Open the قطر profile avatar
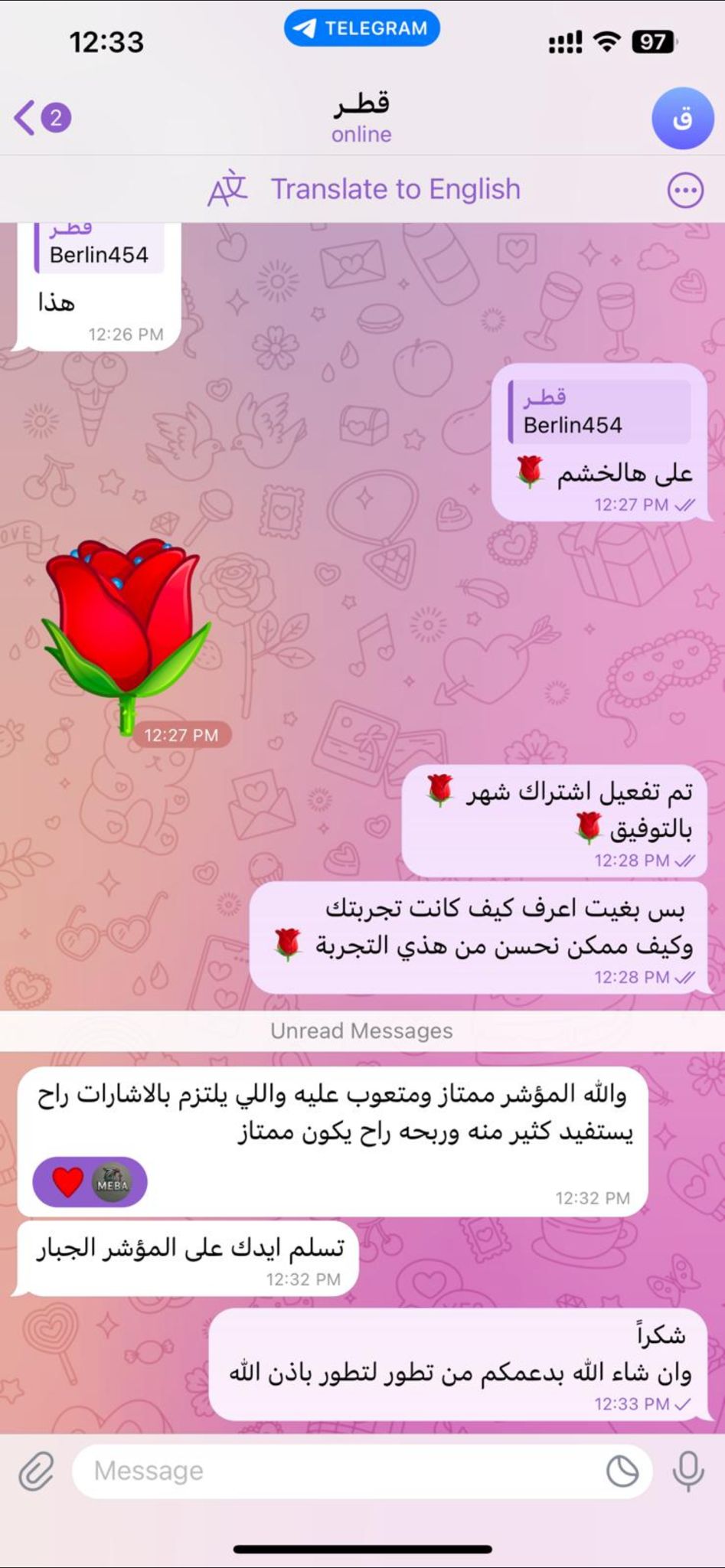 pyautogui.click(x=681, y=118)
